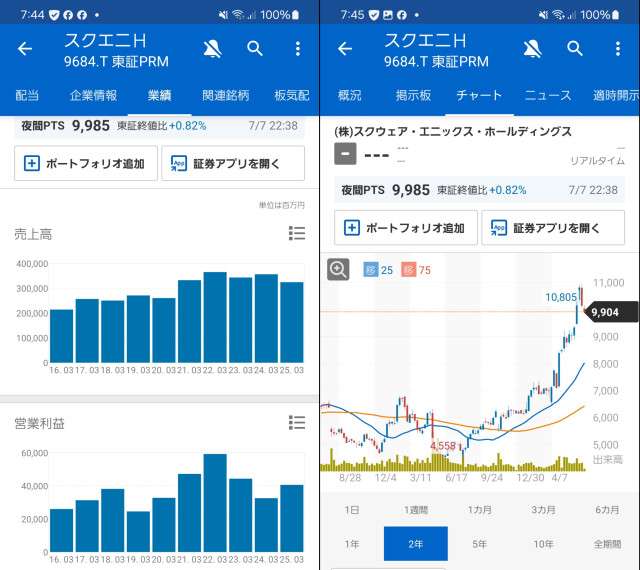Tap the magnifier zoom icon on chart

pyautogui.click(x=338, y=269)
